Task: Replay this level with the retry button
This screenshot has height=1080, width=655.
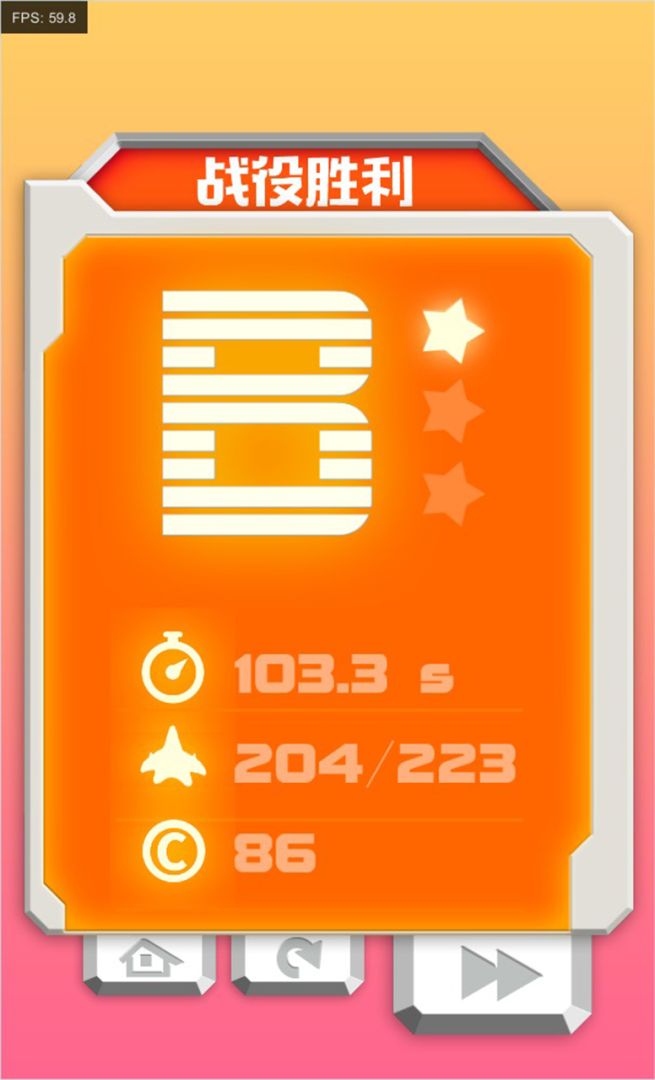Action: (298, 962)
